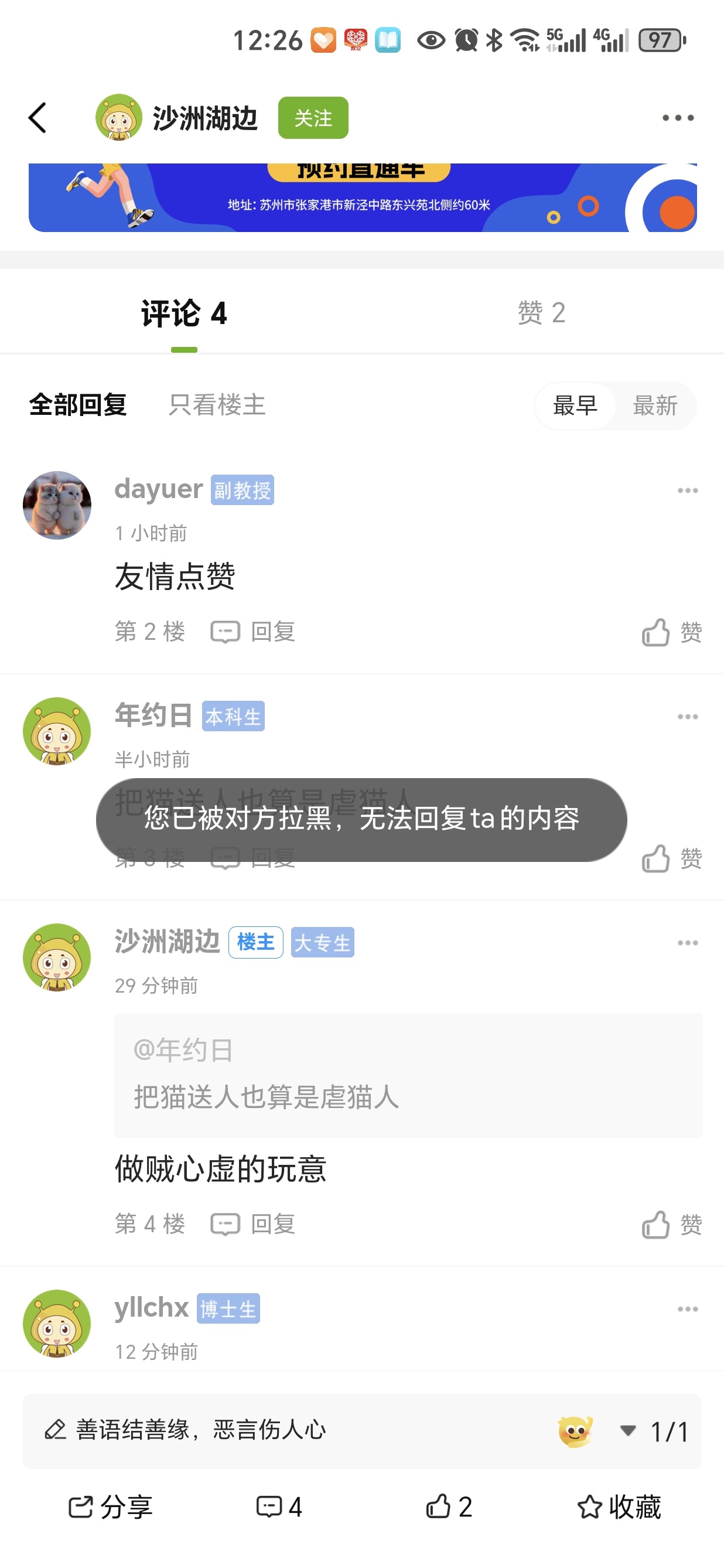Follow 沙洲湖边 with the 关注 button
The height and width of the screenshot is (1568, 724).
(313, 117)
